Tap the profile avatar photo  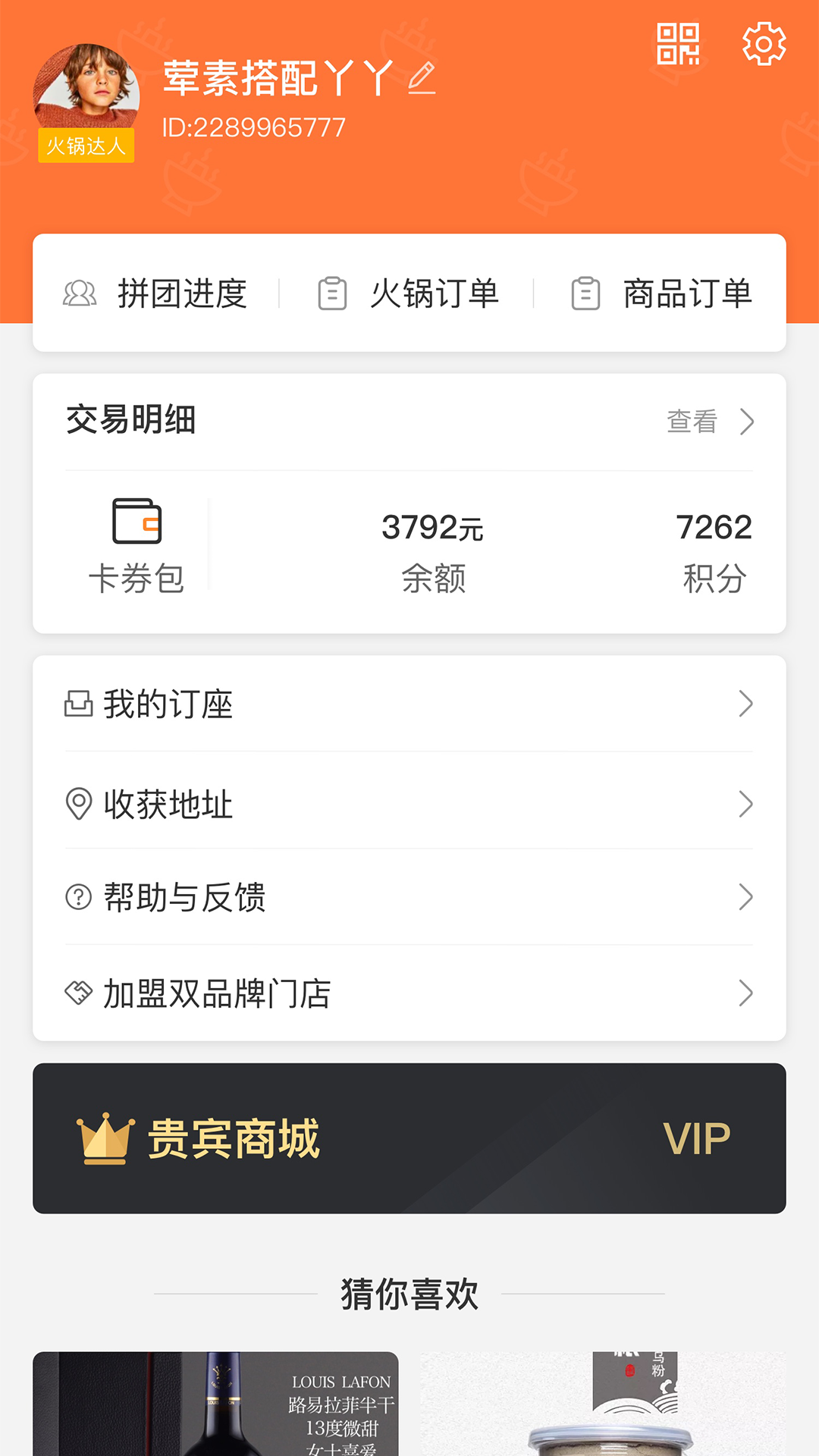(86, 91)
